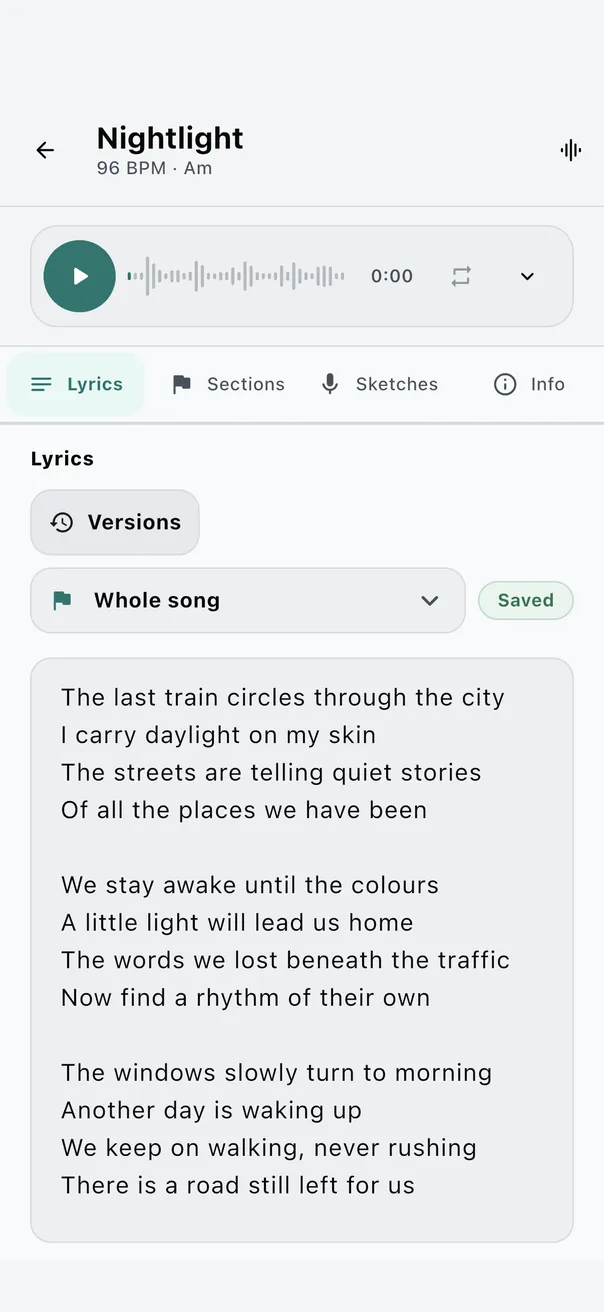Switch to the Sections tab
Image resolution: width=604 pixels, height=1312 pixels.
pyautogui.click(x=228, y=384)
